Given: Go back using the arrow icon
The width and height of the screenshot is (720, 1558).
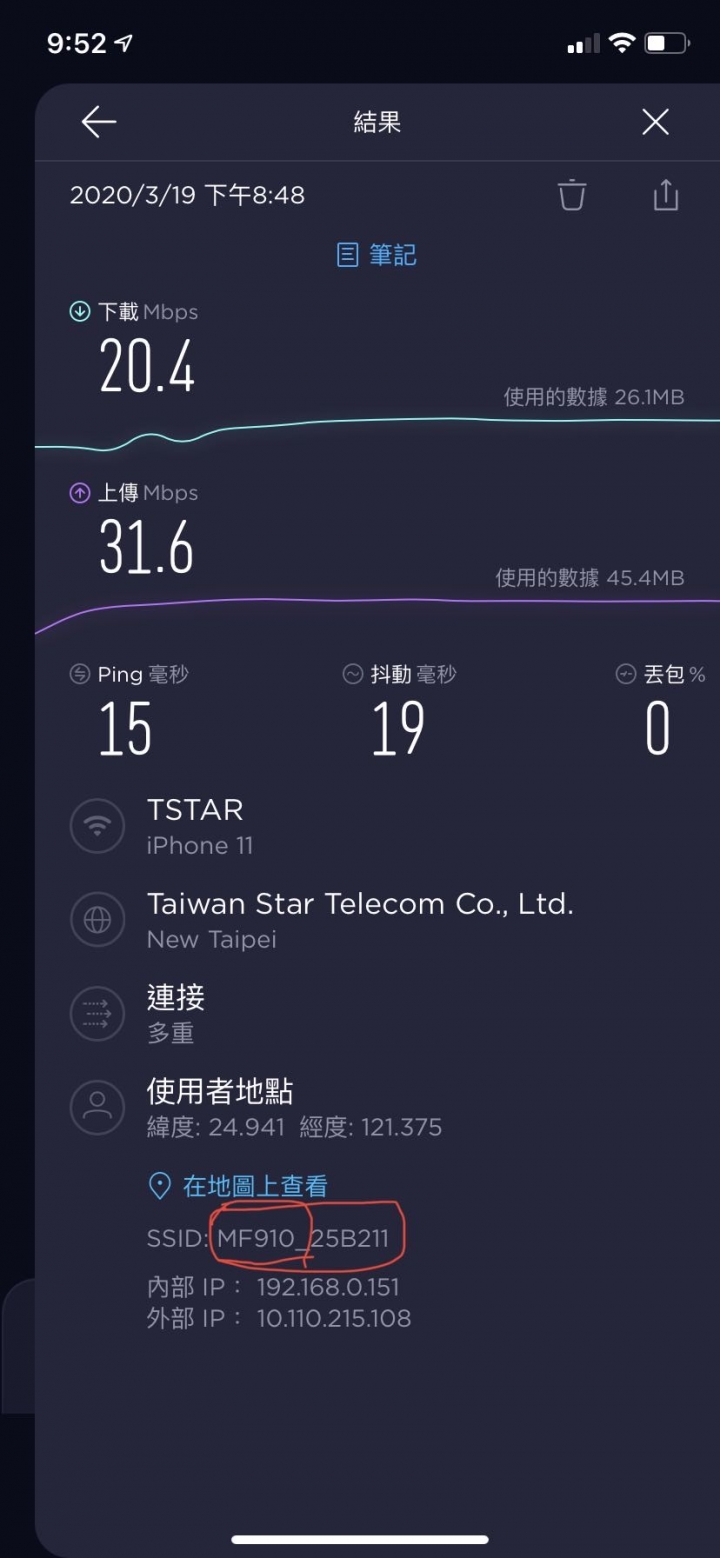Looking at the screenshot, I should click(x=99, y=123).
